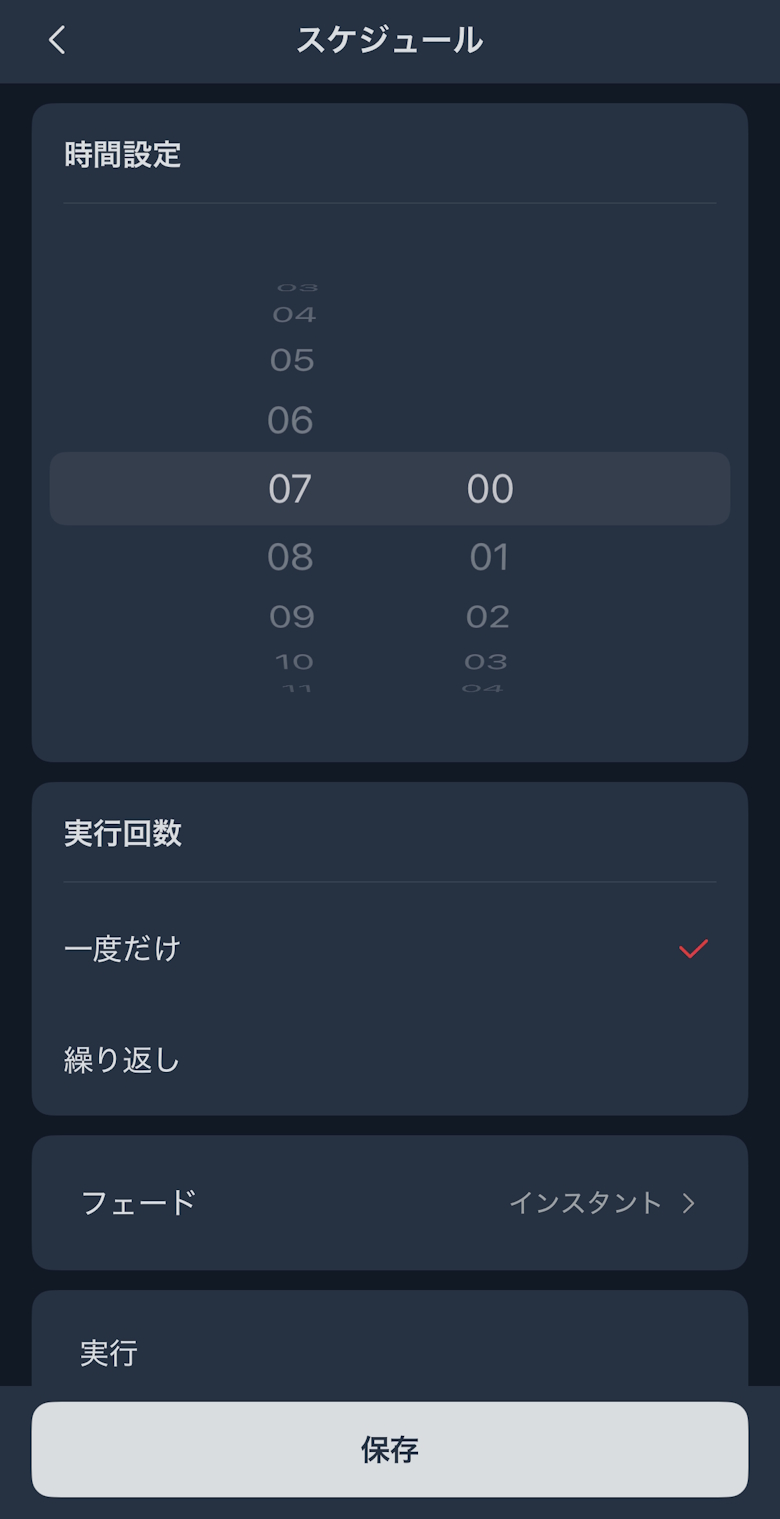Choose the 繰り返し repeat option
780x1519 pixels.
[389, 1059]
